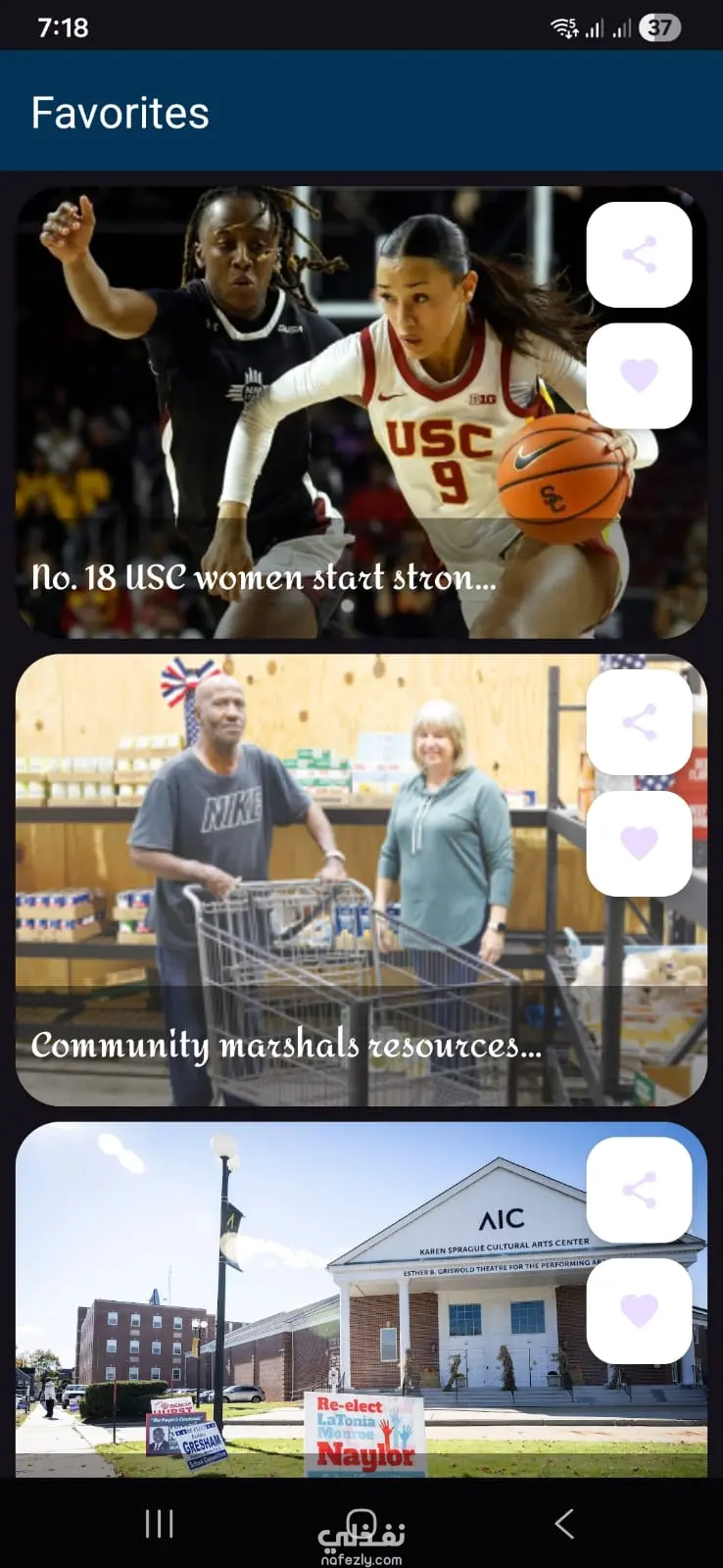The height and width of the screenshot is (1568, 723).
Task: Share the Community marshals resources article
Action: coord(639,722)
